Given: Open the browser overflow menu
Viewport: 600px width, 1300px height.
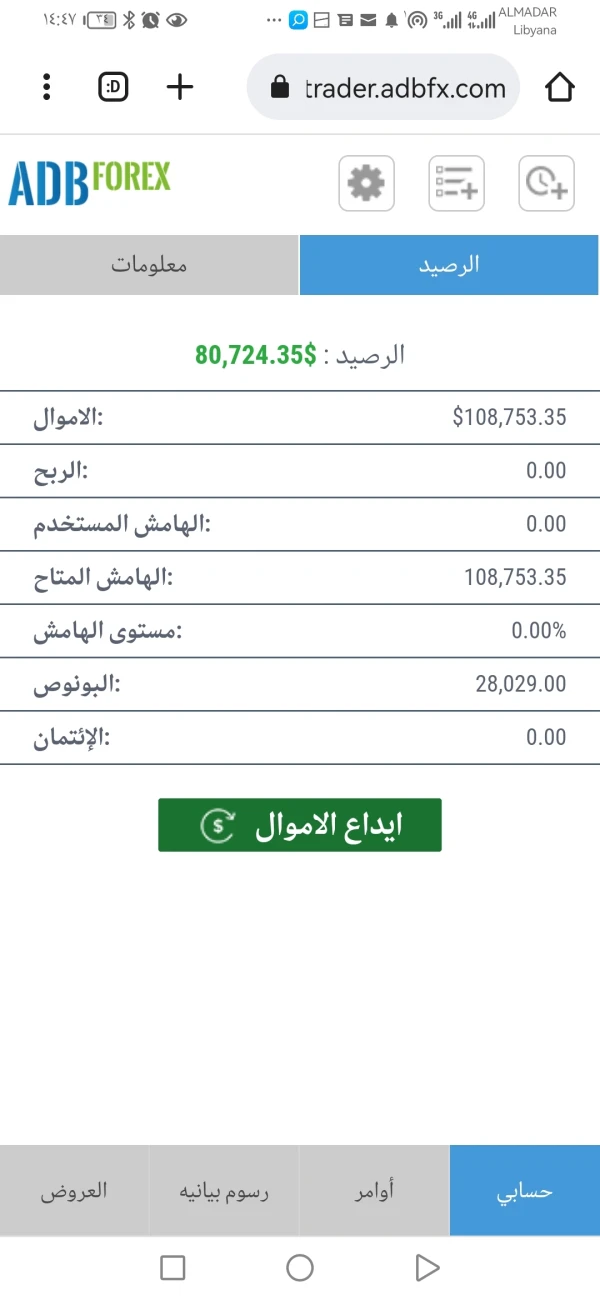Looking at the screenshot, I should click(x=47, y=88).
